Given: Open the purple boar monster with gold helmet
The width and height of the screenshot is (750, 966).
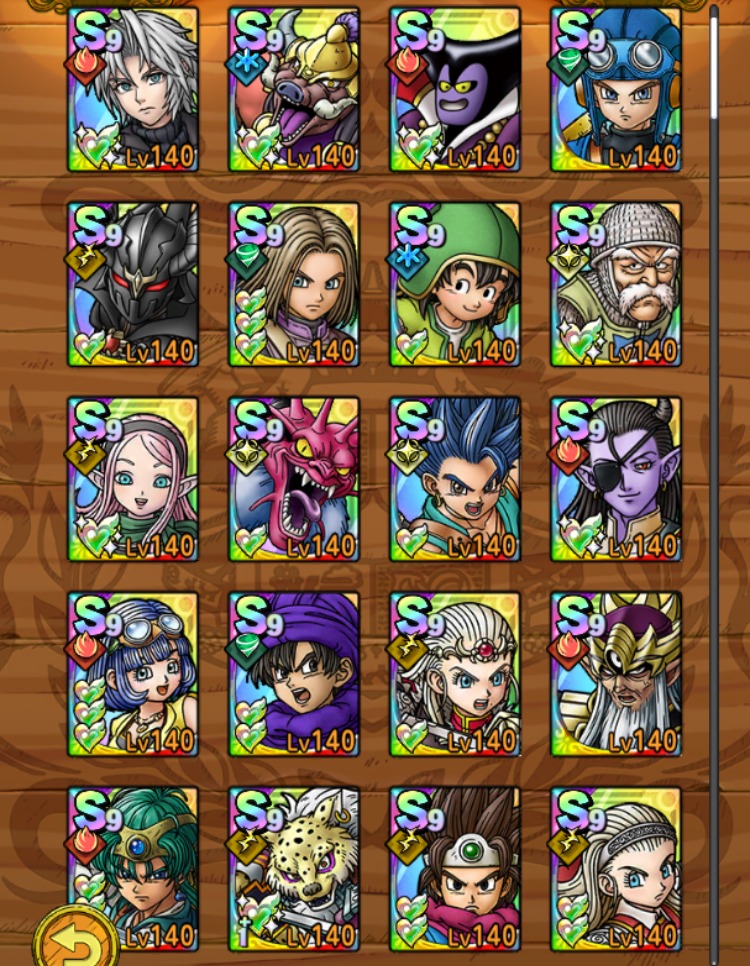Looking at the screenshot, I should (294, 88).
